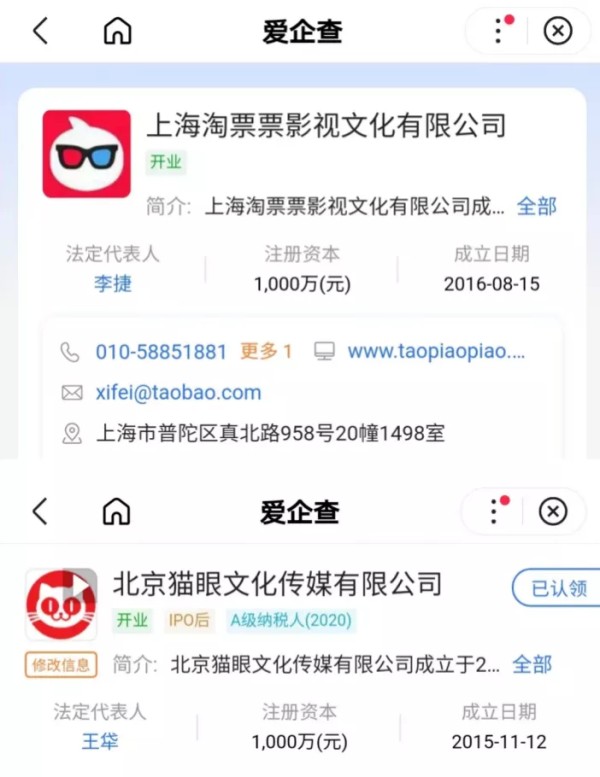Tap the 已认领 button for 北京猫眼
Viewport: 600px width, 777px height.
(557, 589)
